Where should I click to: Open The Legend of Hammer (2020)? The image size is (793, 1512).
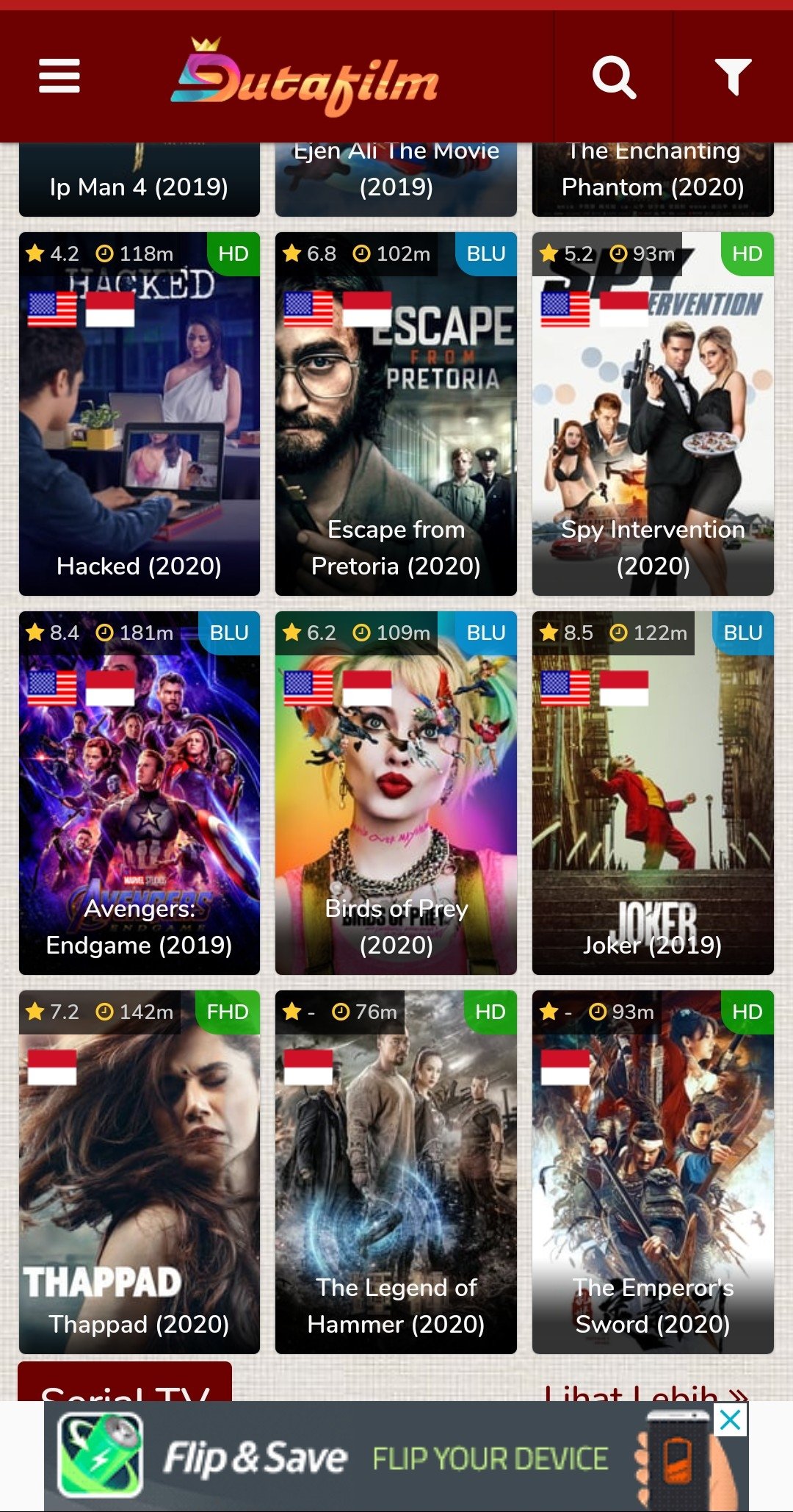point(396,1172)
